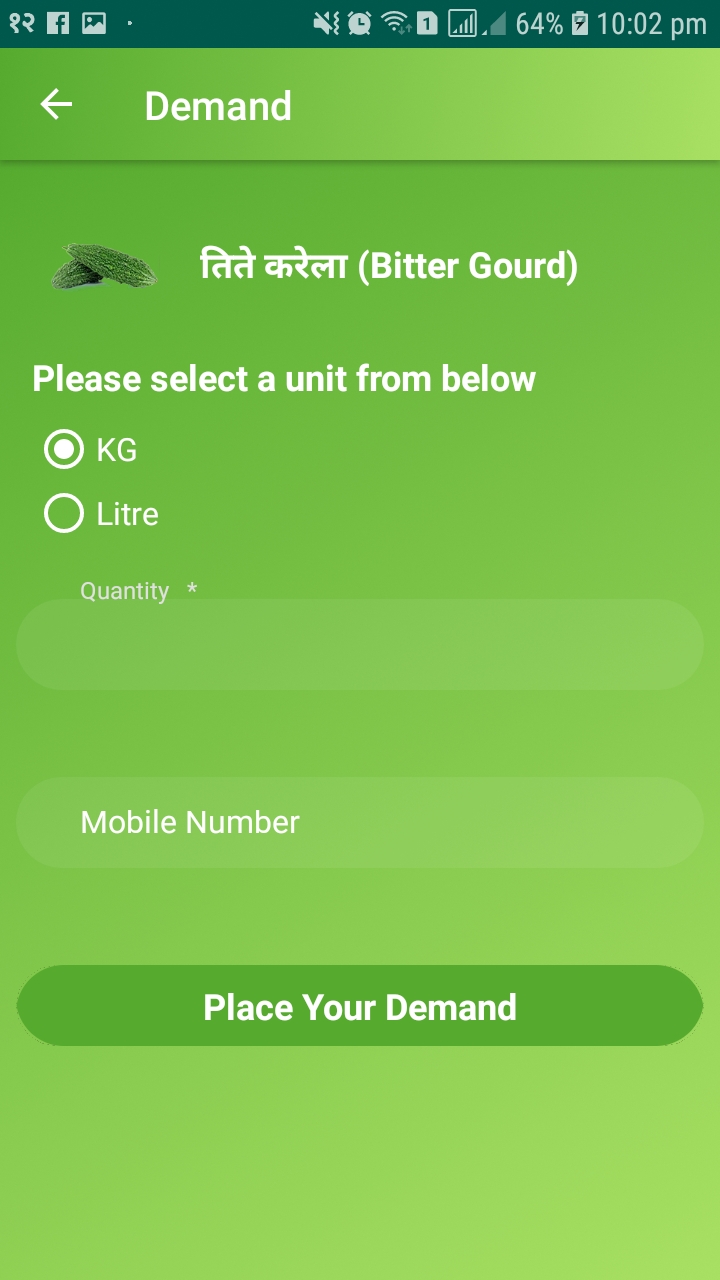Image resolution: width=720 pixels, height=1280 pixels.
Task: Submit with Place Your Demand button
Action: 360,1006
